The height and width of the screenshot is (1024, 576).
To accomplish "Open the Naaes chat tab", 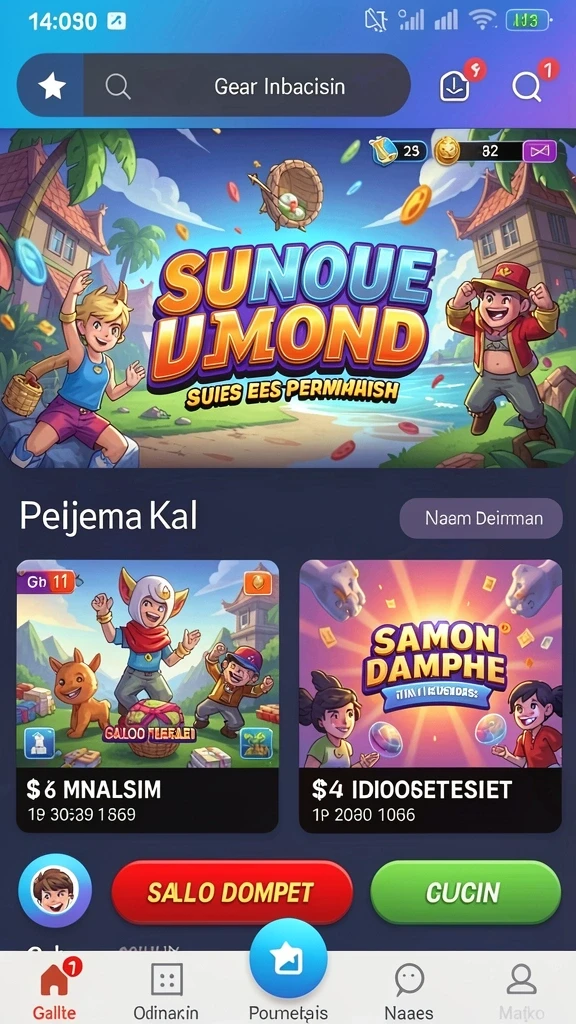I will click(409, 989).
